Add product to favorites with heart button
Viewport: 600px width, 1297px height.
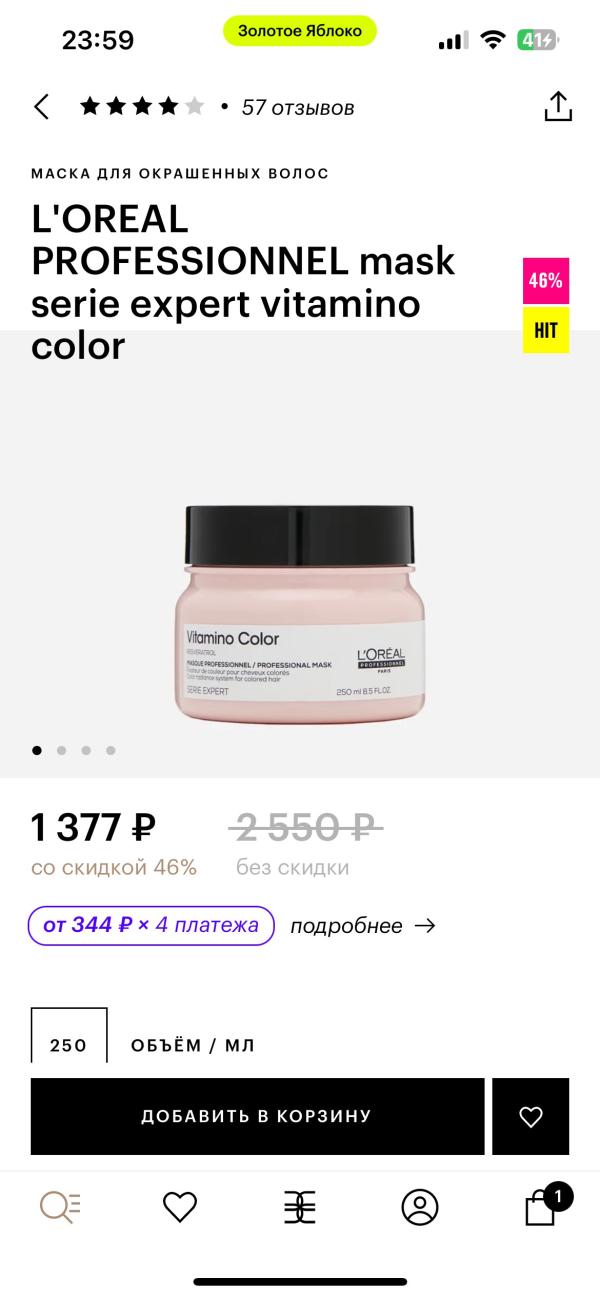[x=531, y=1116]
